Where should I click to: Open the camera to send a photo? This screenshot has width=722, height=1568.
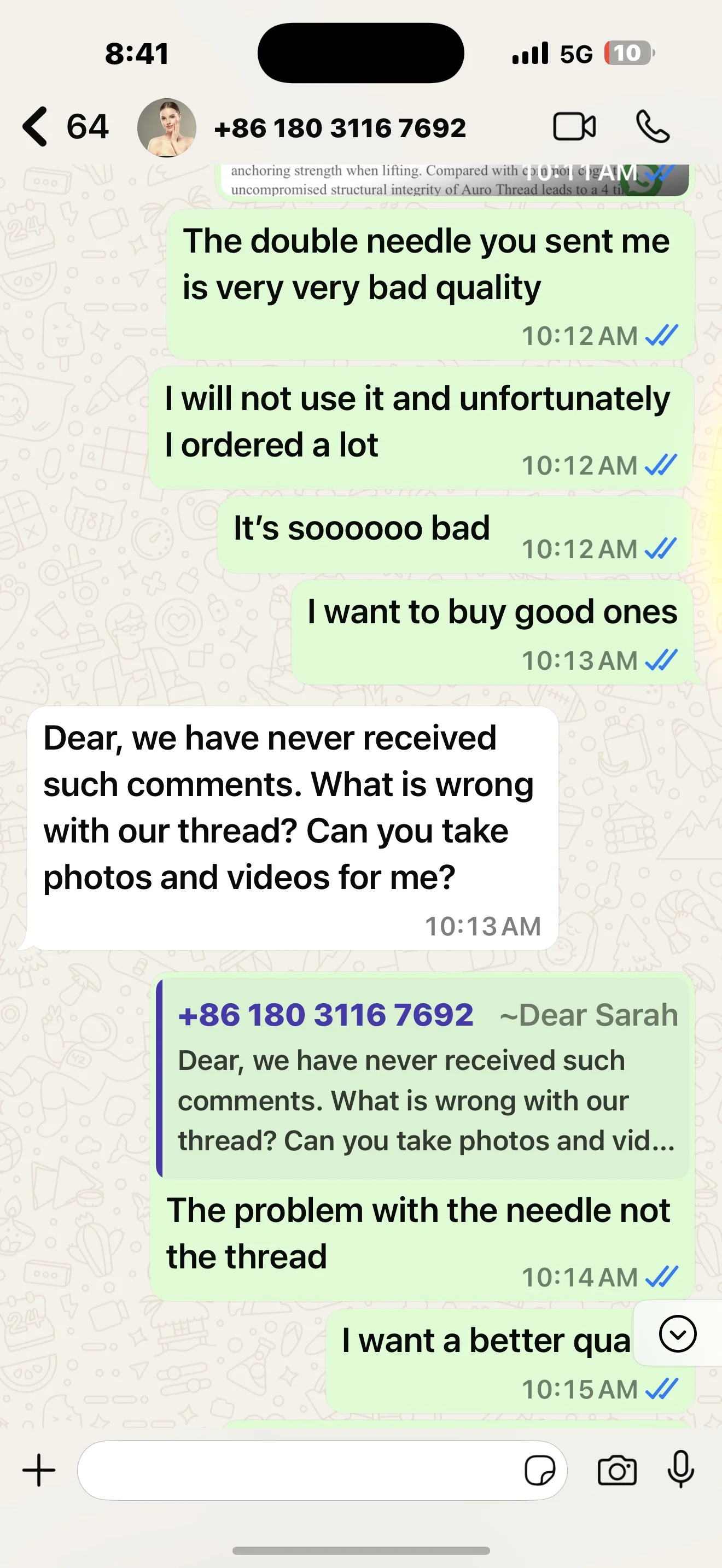[x=618, y=1471]
